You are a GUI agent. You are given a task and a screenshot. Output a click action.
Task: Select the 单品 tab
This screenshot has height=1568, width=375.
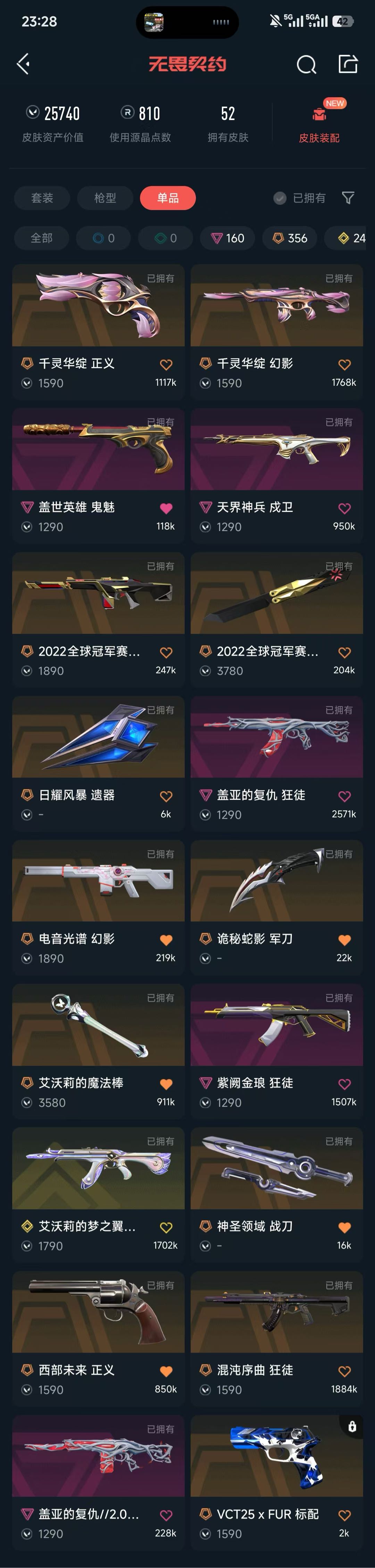[167, 198]
